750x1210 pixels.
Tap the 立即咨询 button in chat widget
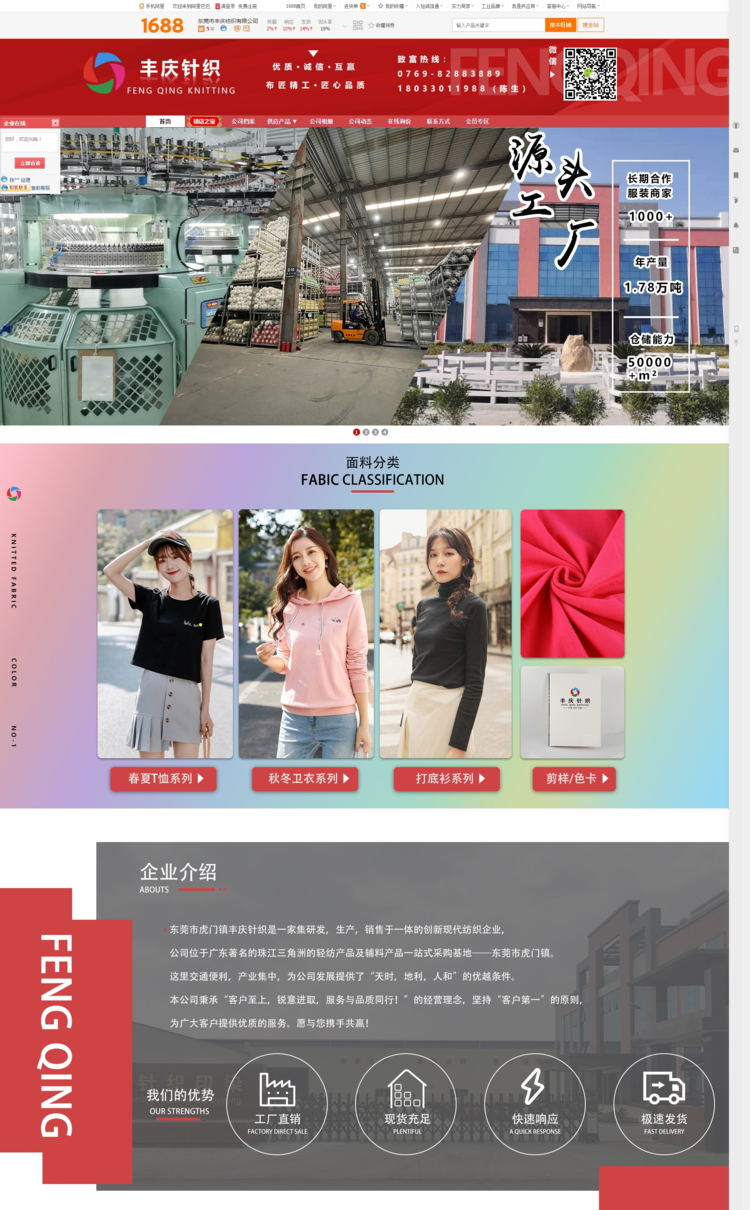[30, 163]
